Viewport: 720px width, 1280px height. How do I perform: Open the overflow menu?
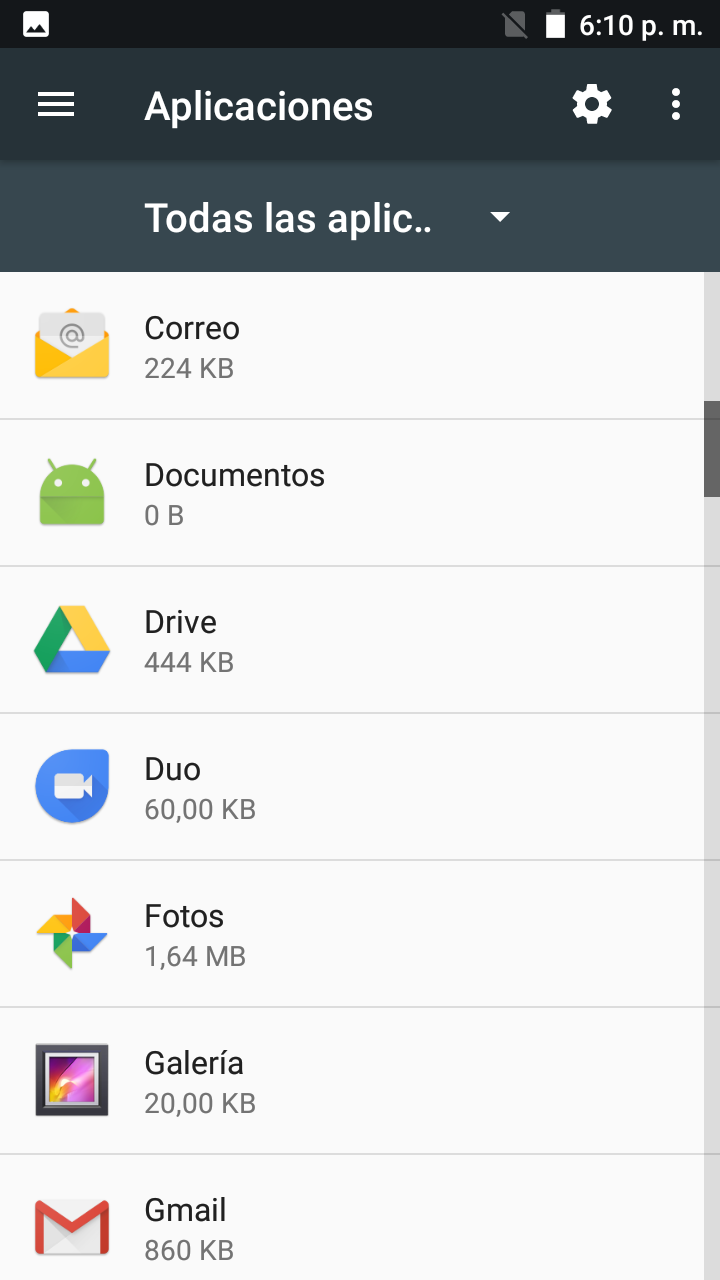click(x=676, y=105)
